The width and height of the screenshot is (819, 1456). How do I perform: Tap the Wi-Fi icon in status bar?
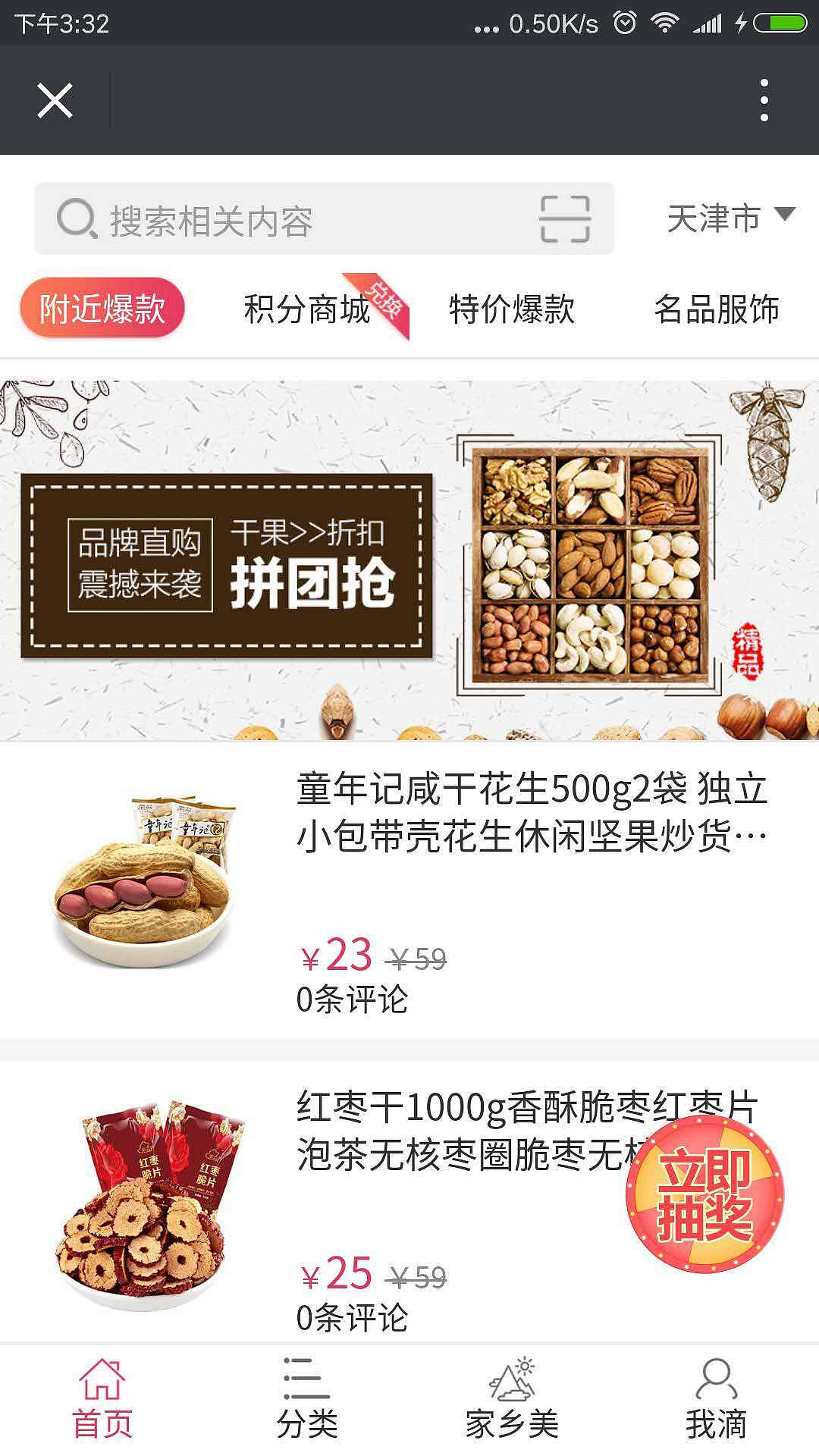(x=664, y=23)
